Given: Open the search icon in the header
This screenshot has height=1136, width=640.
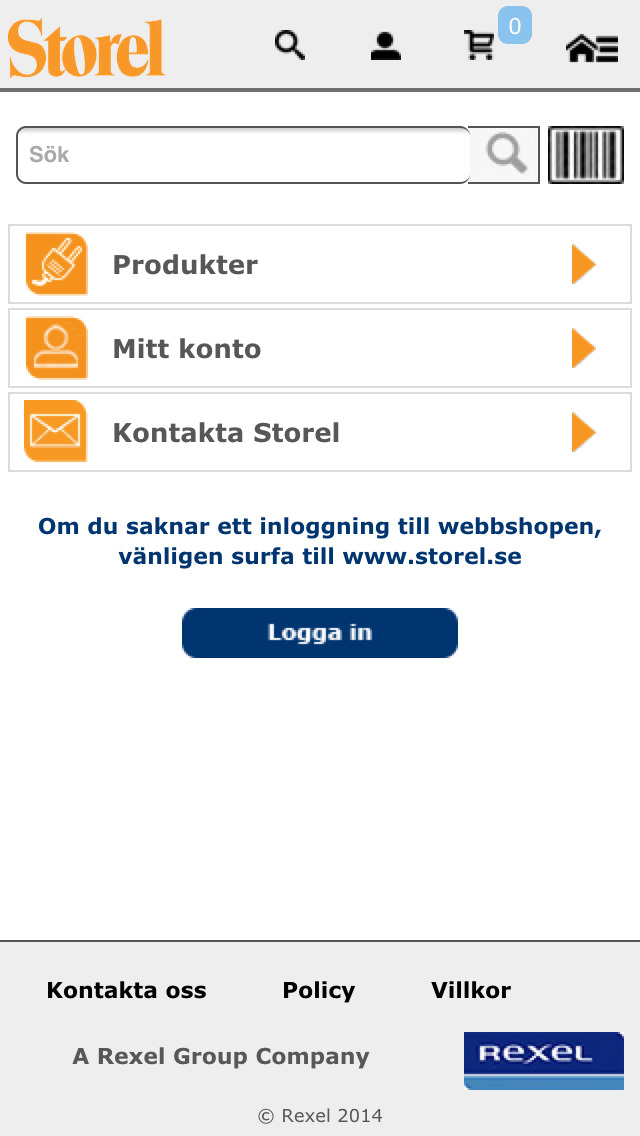Looking at the screenshot, I should pos(289,45).
